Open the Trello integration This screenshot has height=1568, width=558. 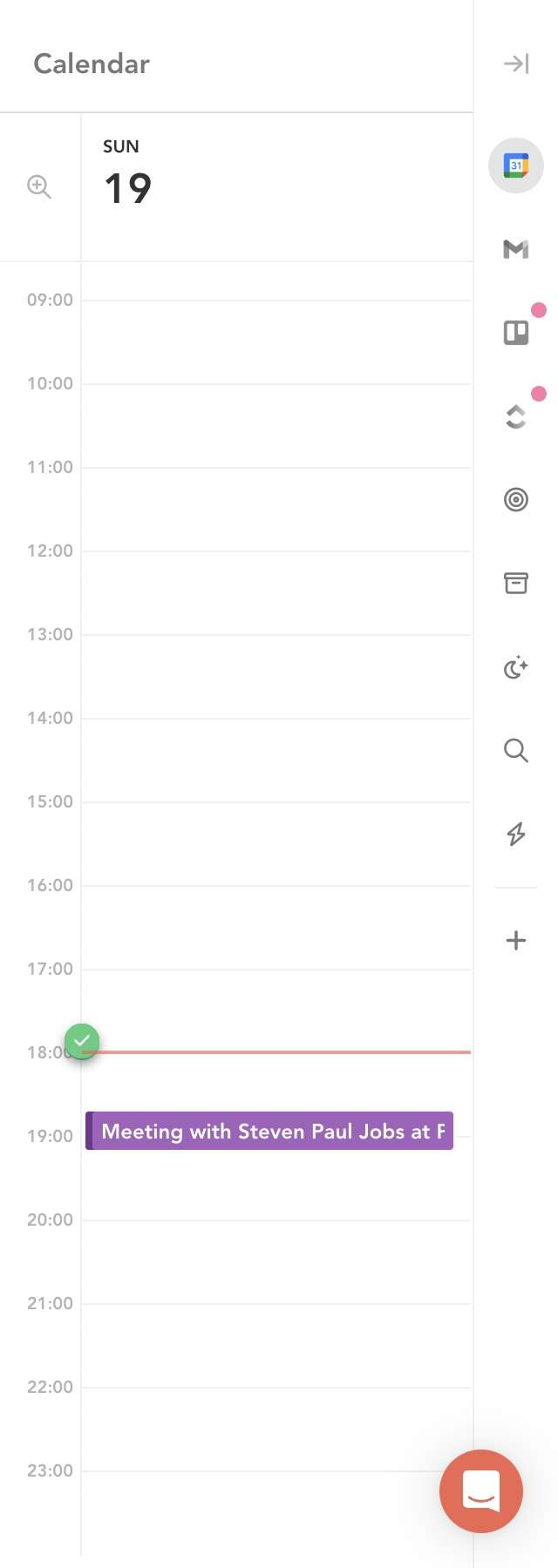click(x=515, y=333)
